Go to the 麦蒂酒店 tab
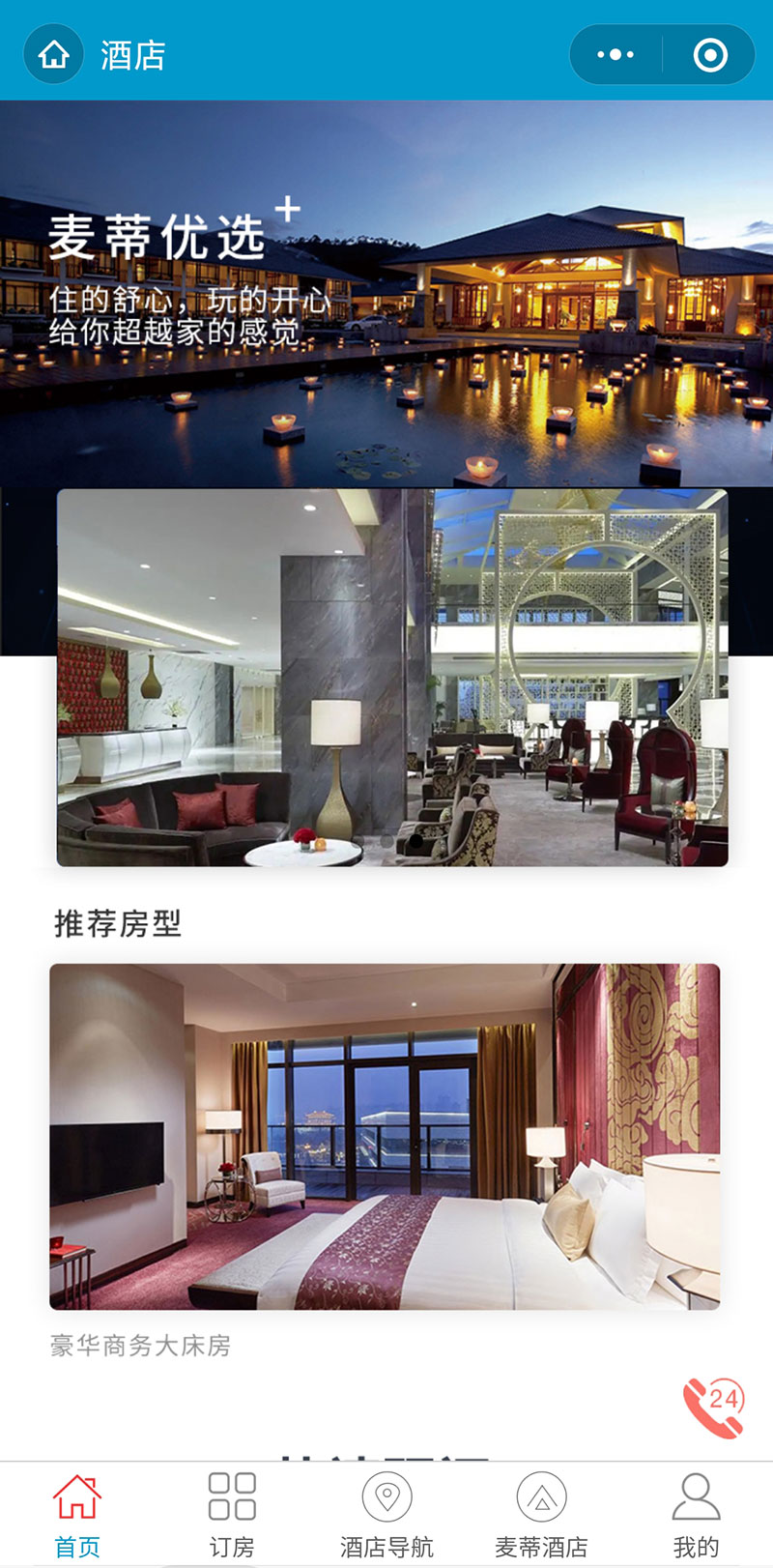 [541, 1515]
